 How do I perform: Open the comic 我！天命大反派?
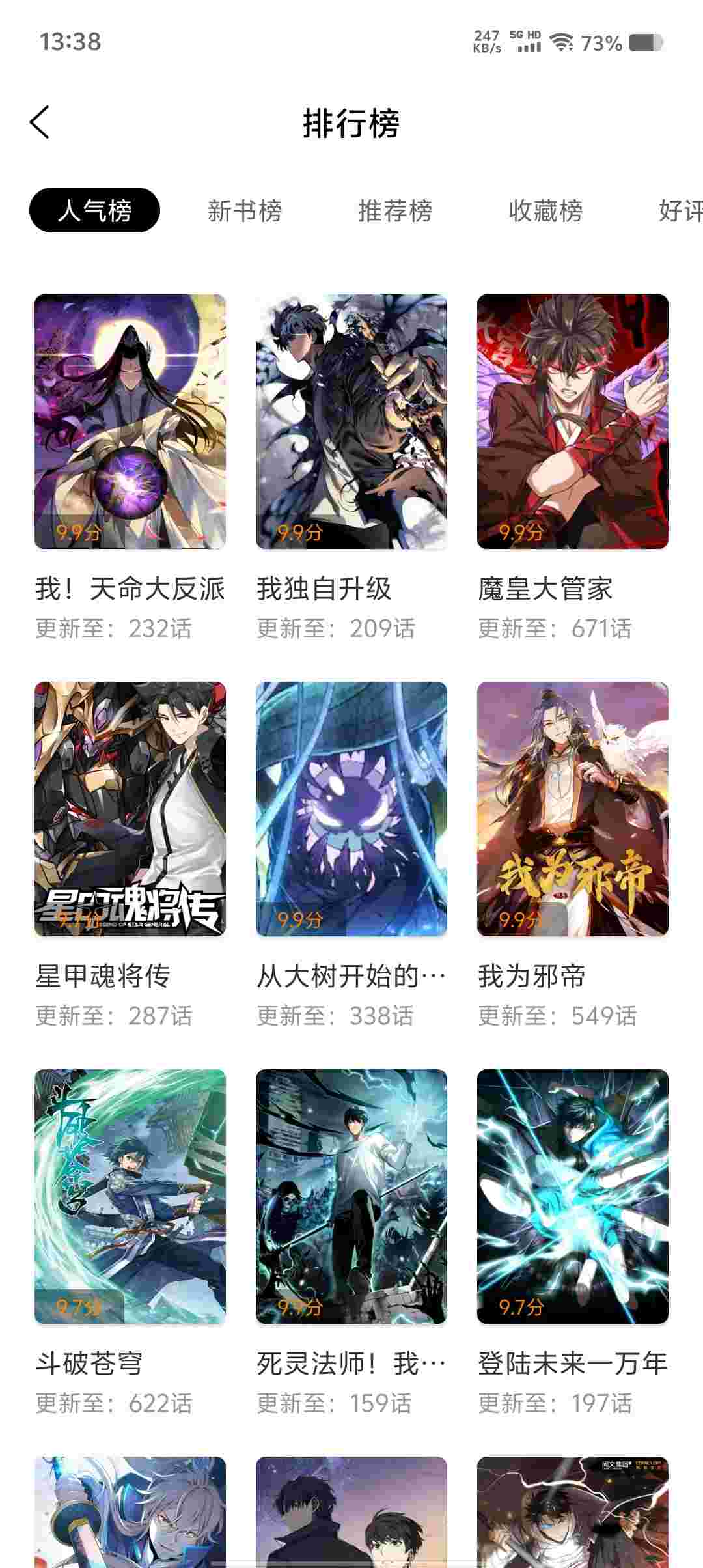click(x=130, y=422)
